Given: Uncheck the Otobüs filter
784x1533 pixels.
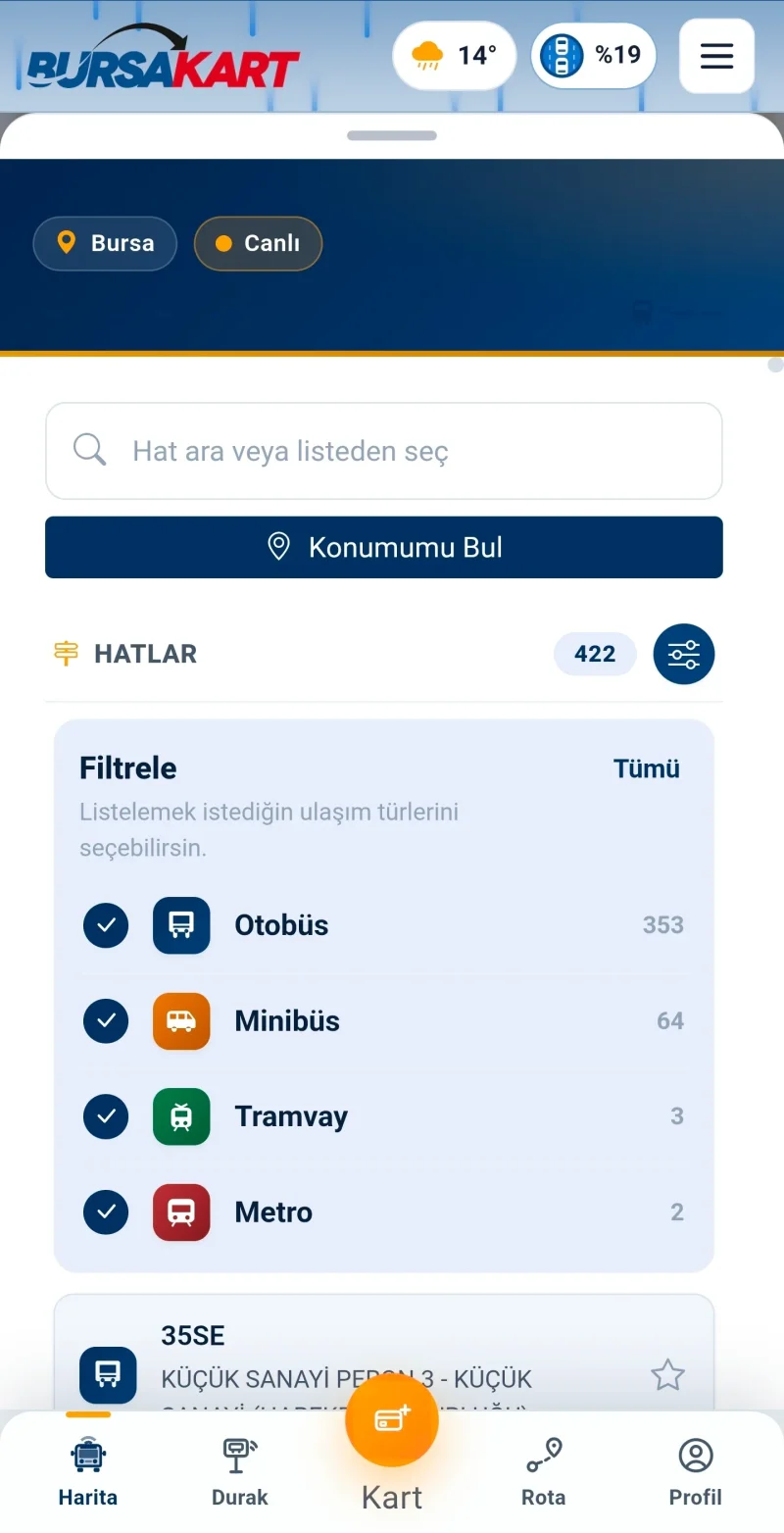Looking at the screenshot, I should pyautogui.click(x=106, y=925).
